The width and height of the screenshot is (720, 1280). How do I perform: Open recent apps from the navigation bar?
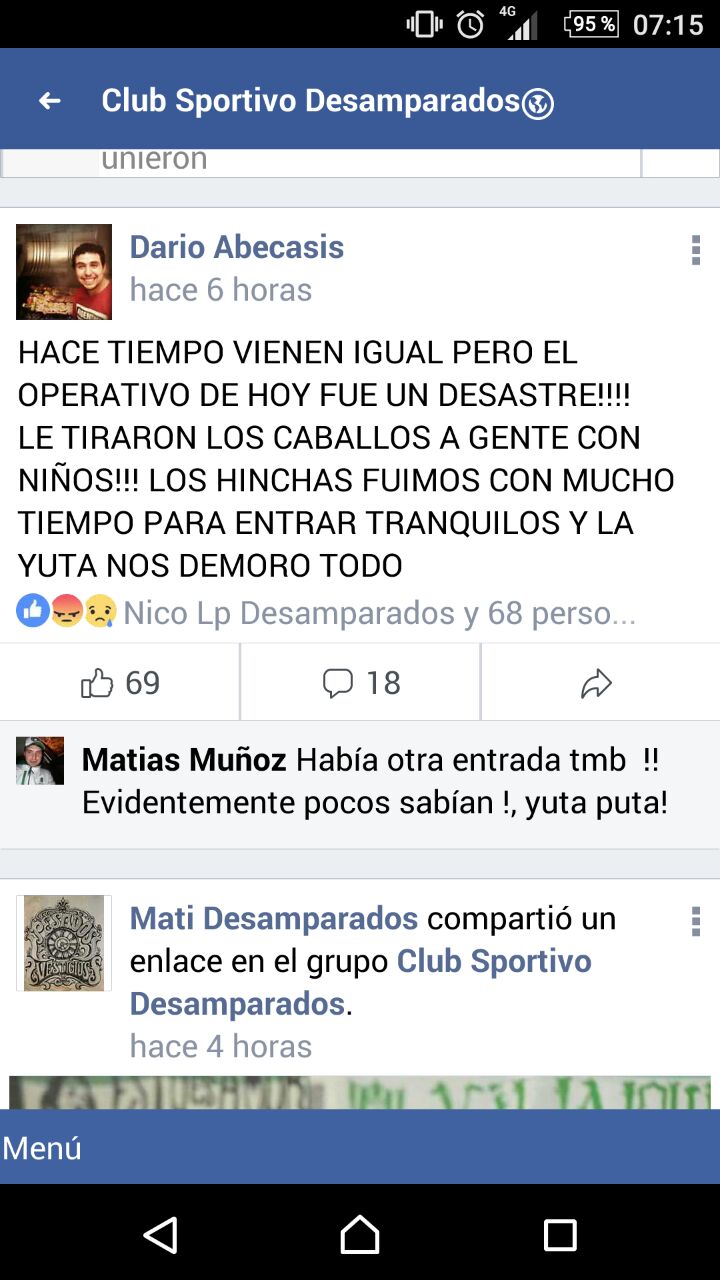560,1235
